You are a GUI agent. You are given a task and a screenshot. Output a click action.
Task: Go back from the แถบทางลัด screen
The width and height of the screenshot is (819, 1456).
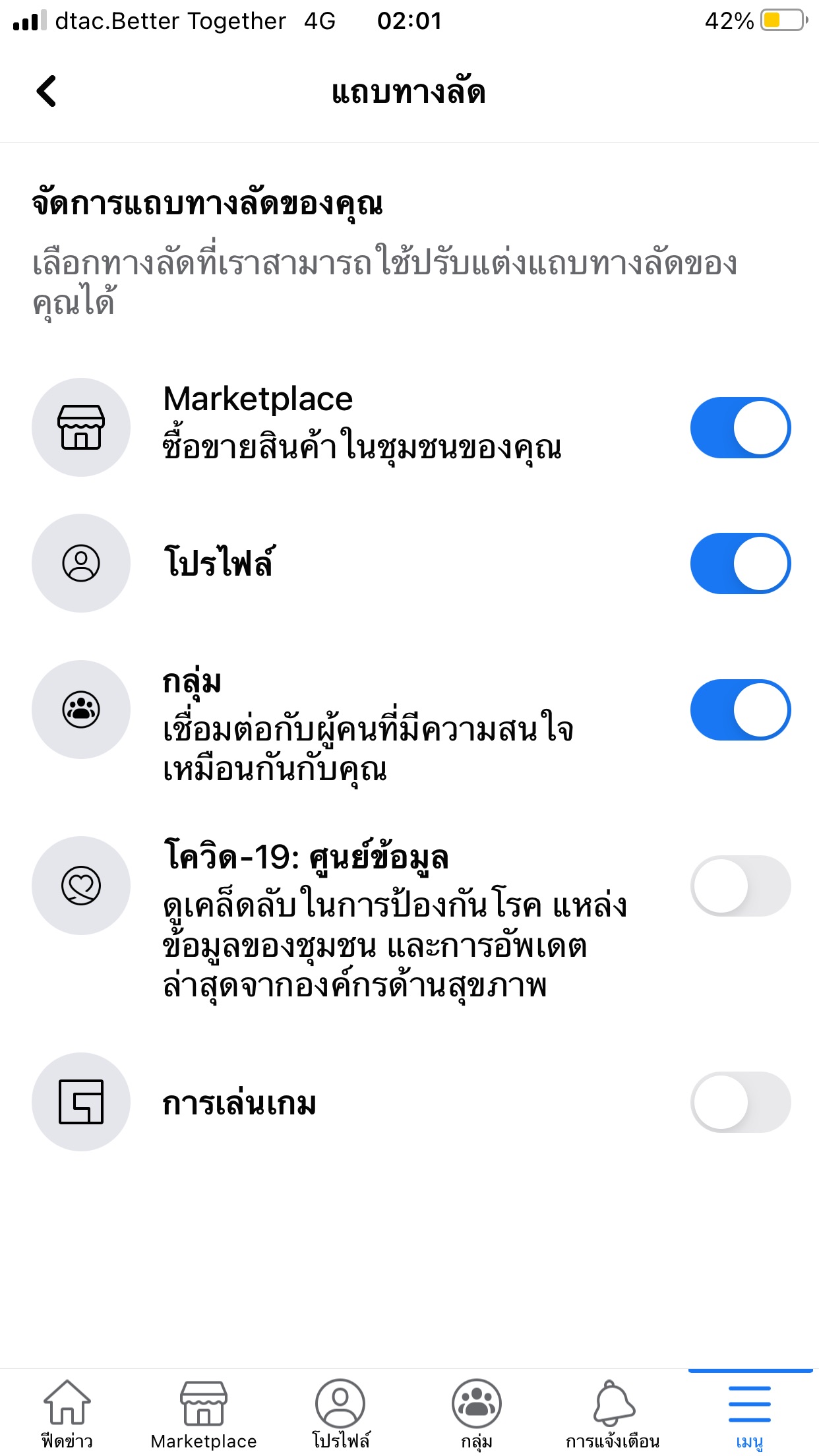click(46, 91)
